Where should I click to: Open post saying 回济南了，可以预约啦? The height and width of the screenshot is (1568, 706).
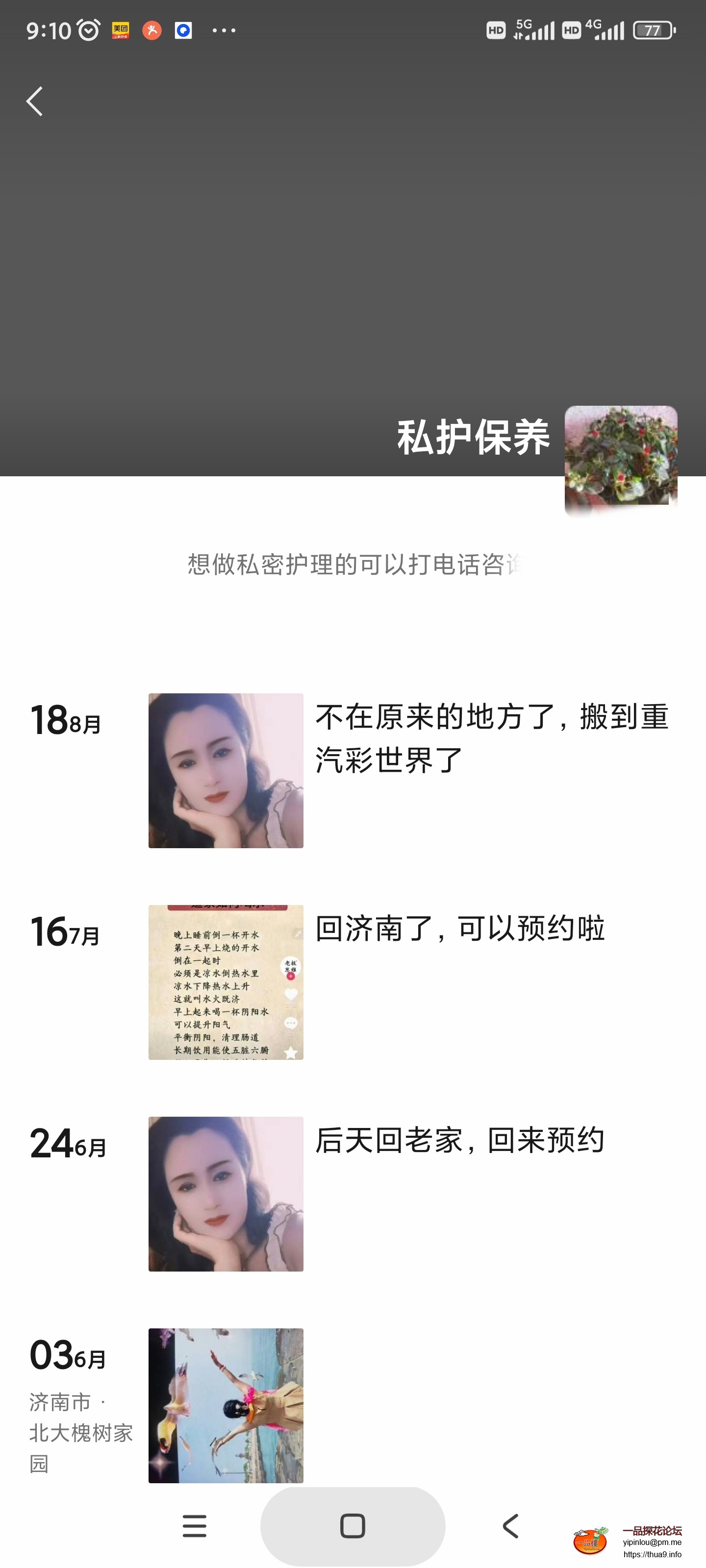(459, 929)
